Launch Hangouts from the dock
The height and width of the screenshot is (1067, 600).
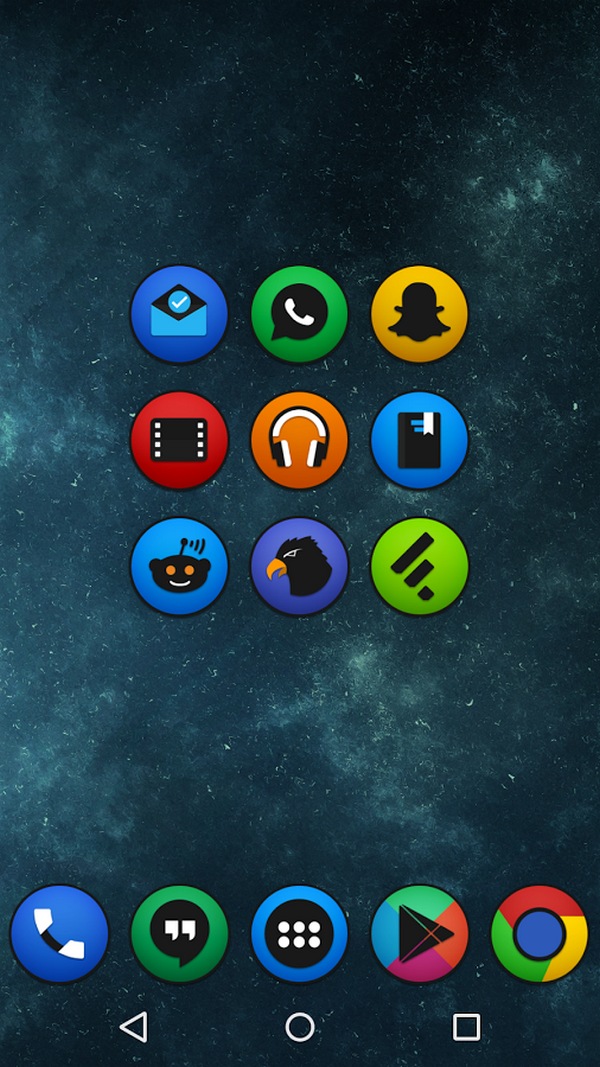click(x=180, y=934)
